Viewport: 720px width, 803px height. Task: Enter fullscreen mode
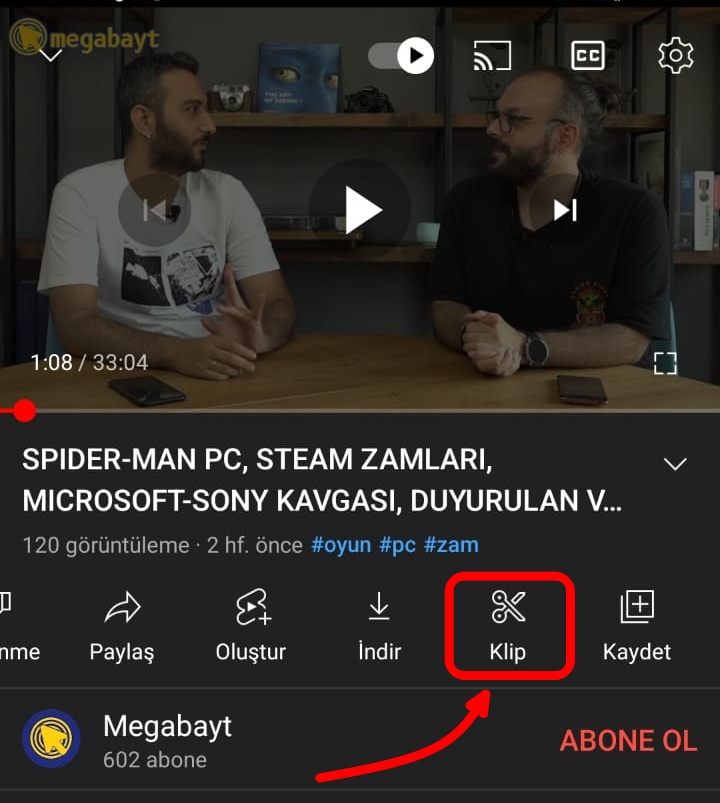[665, 363]
